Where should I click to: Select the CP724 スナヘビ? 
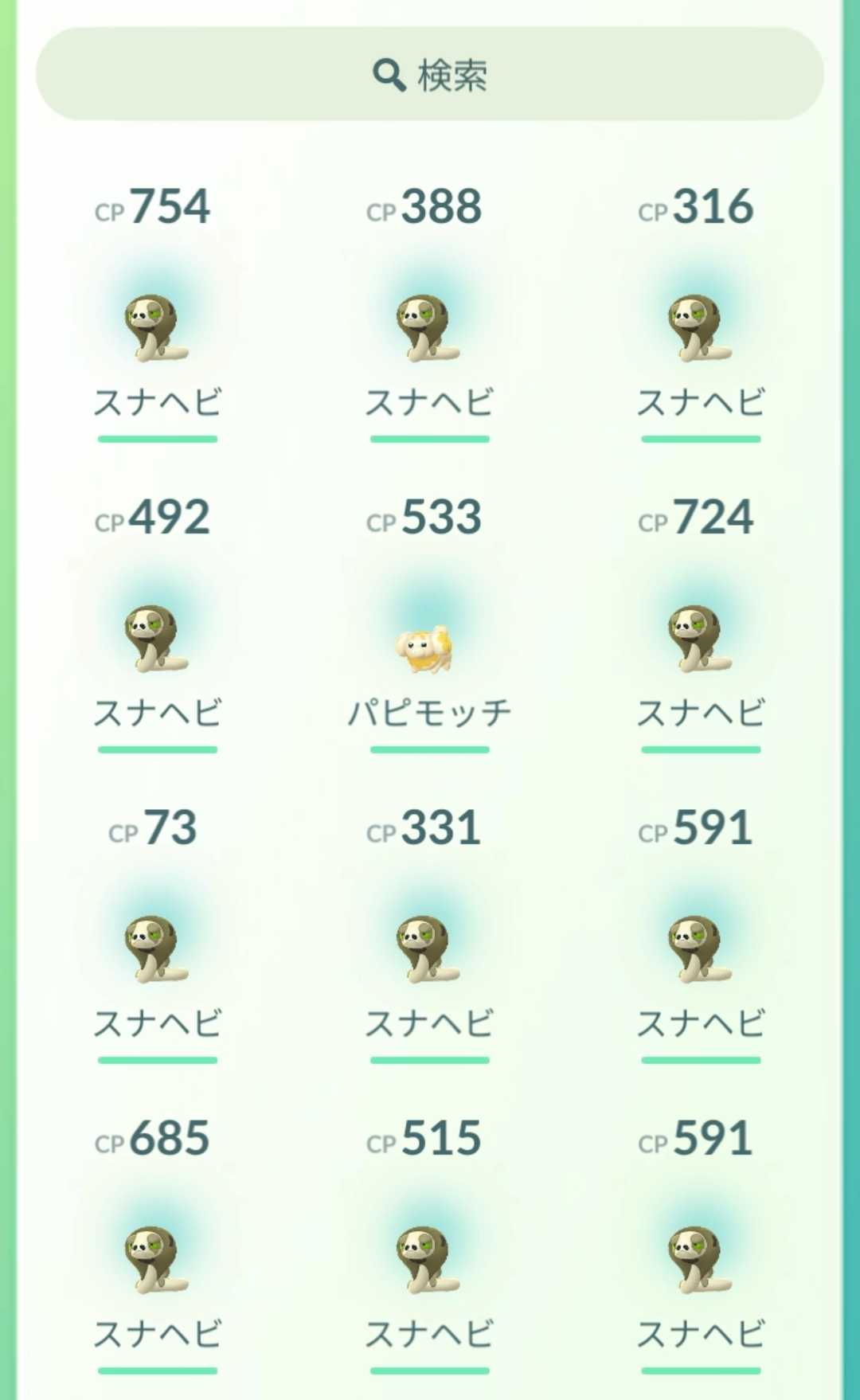701,639
